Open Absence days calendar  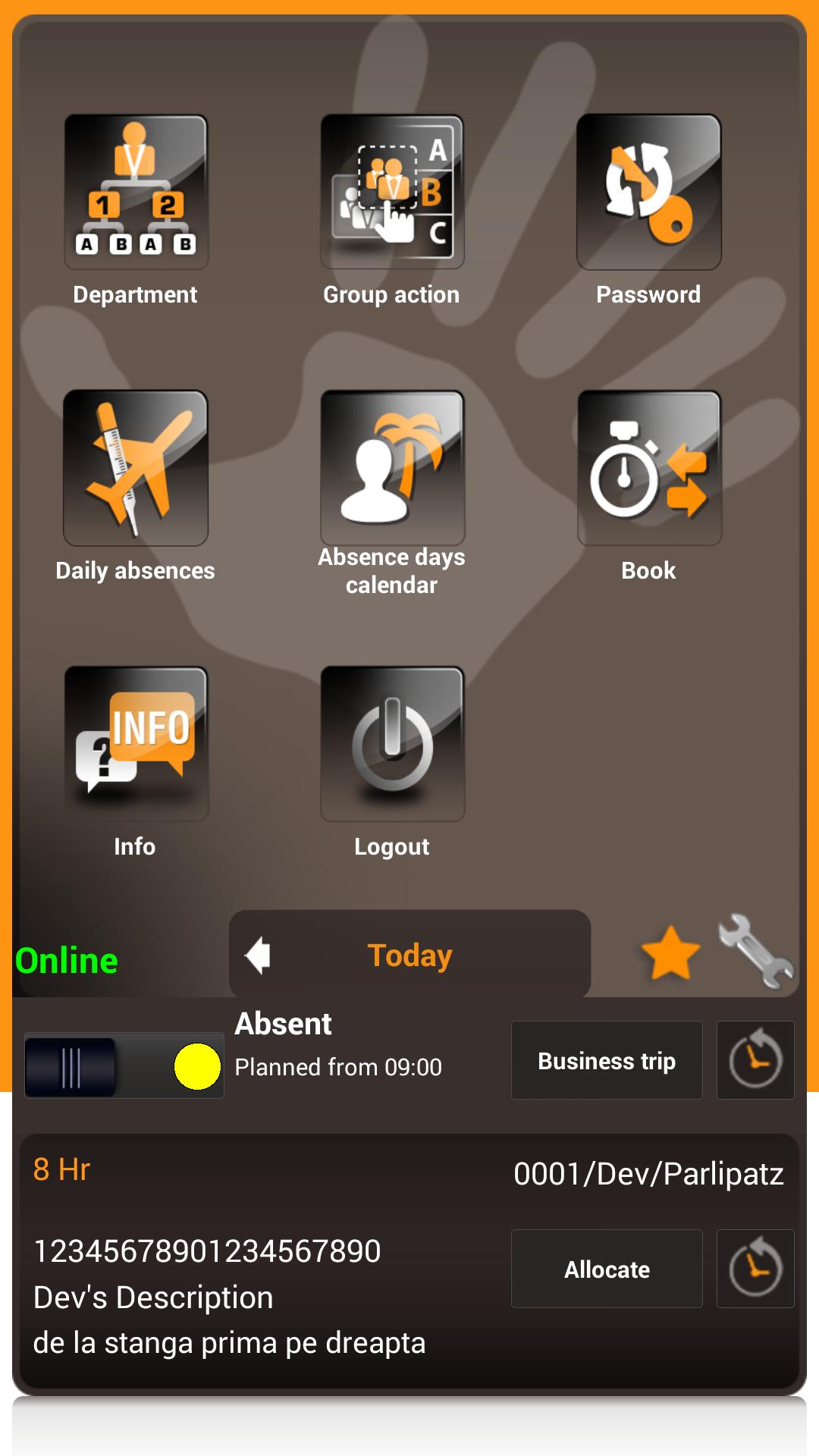point(392,468)
